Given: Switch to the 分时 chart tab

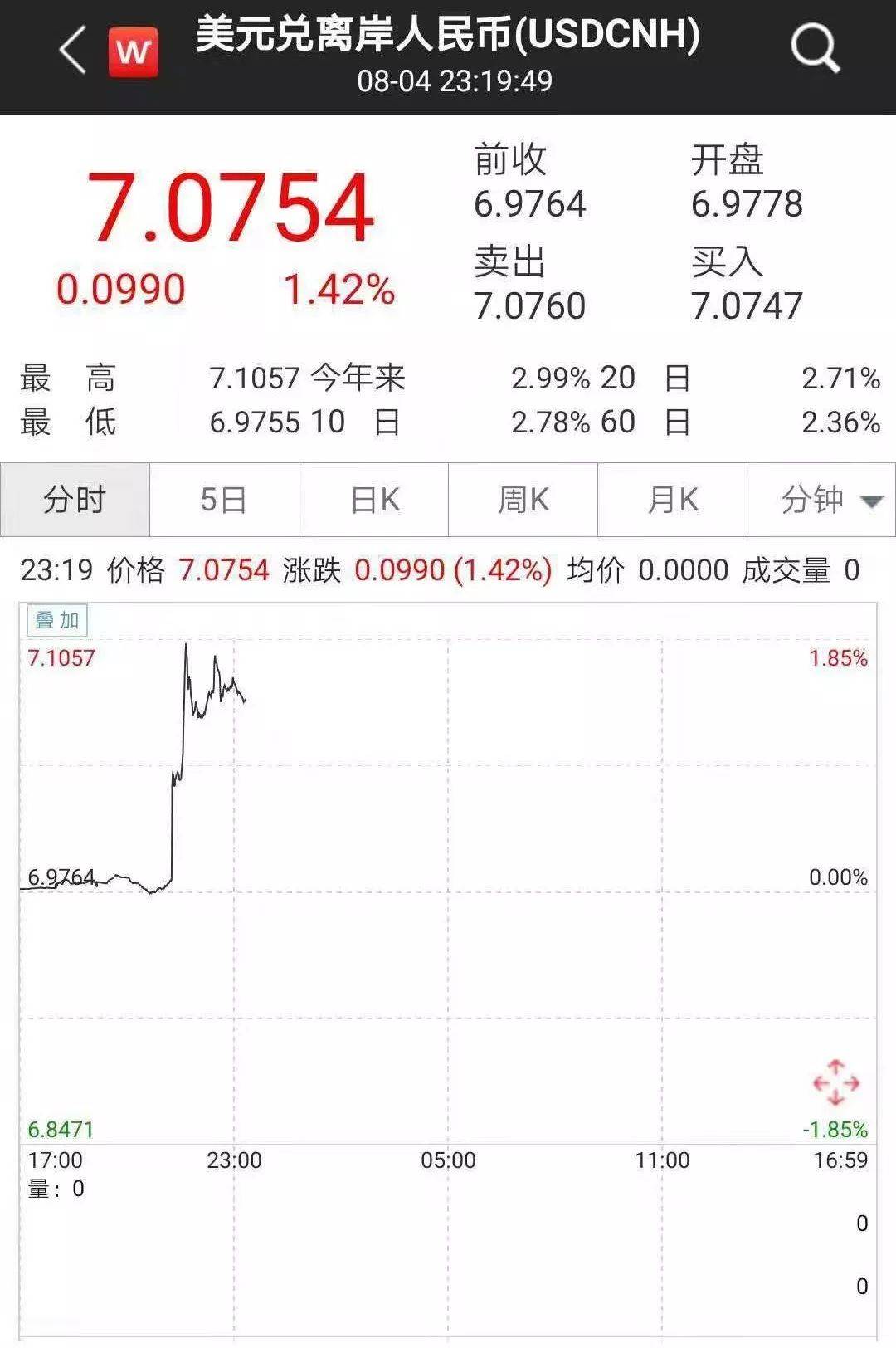Looking at the screenshot, I should coord(75,500).
